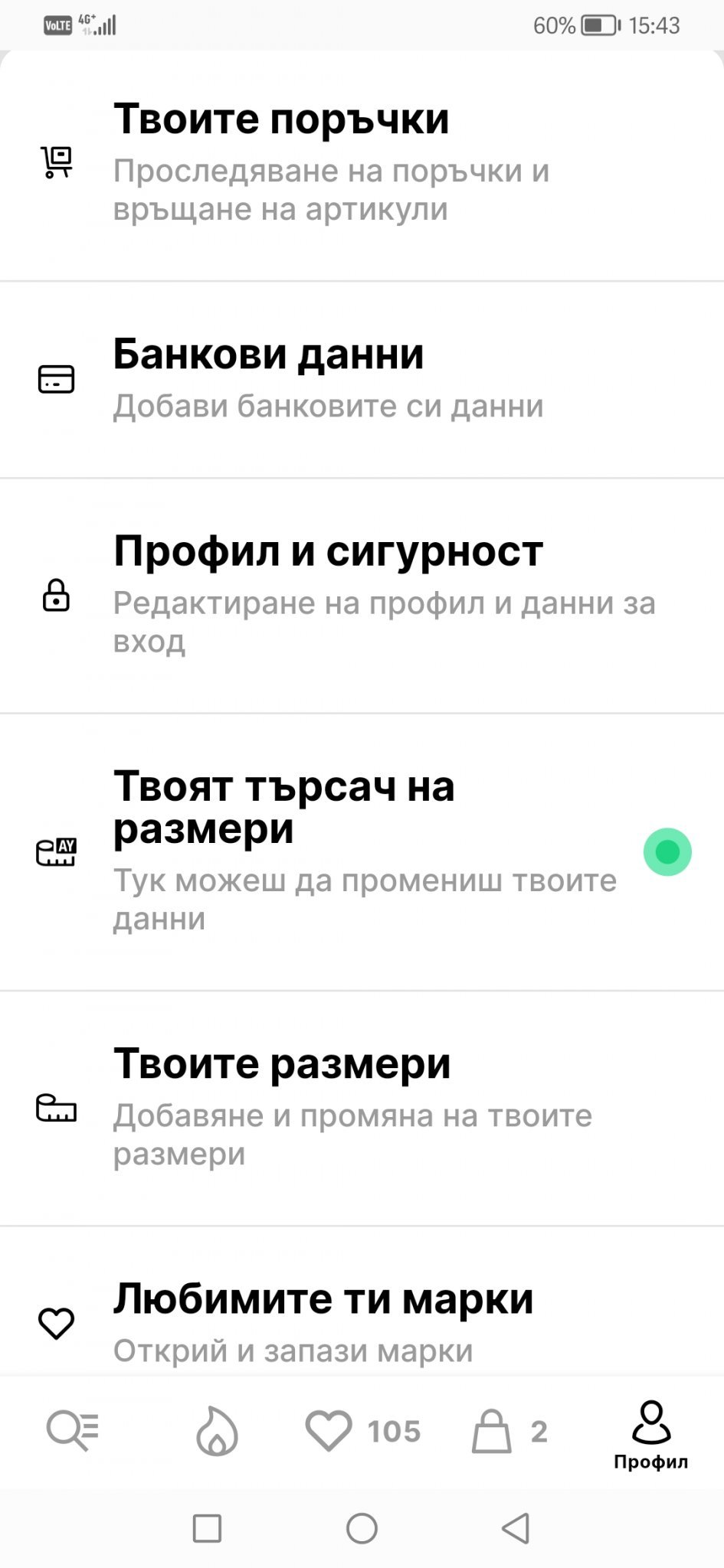Switch to the trending flame tab
This screenshot has width=724, height=1568.
click(217, 1430)
